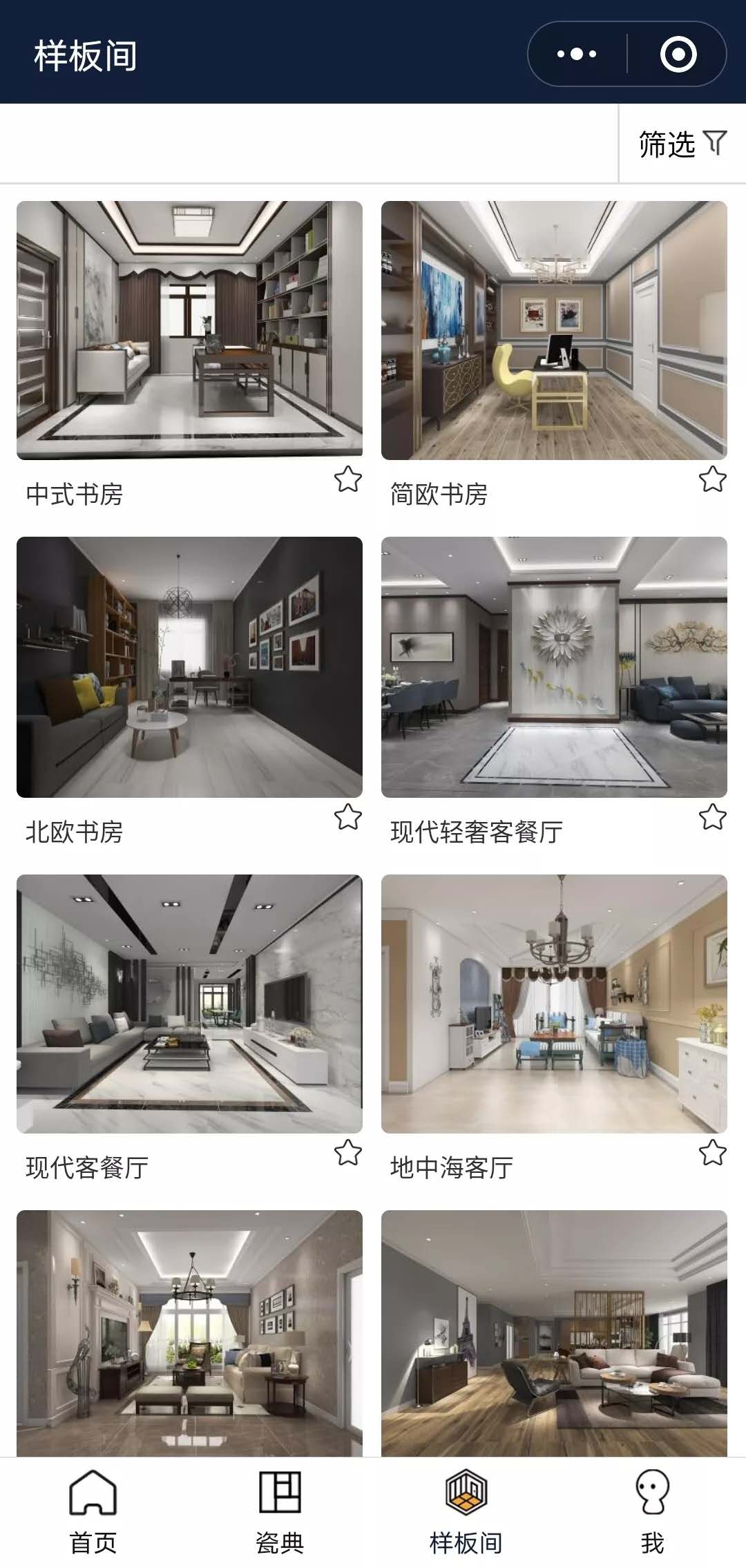
Task: Favorite 现代客餐厅 with the star icon
Action: [348, 1152]
